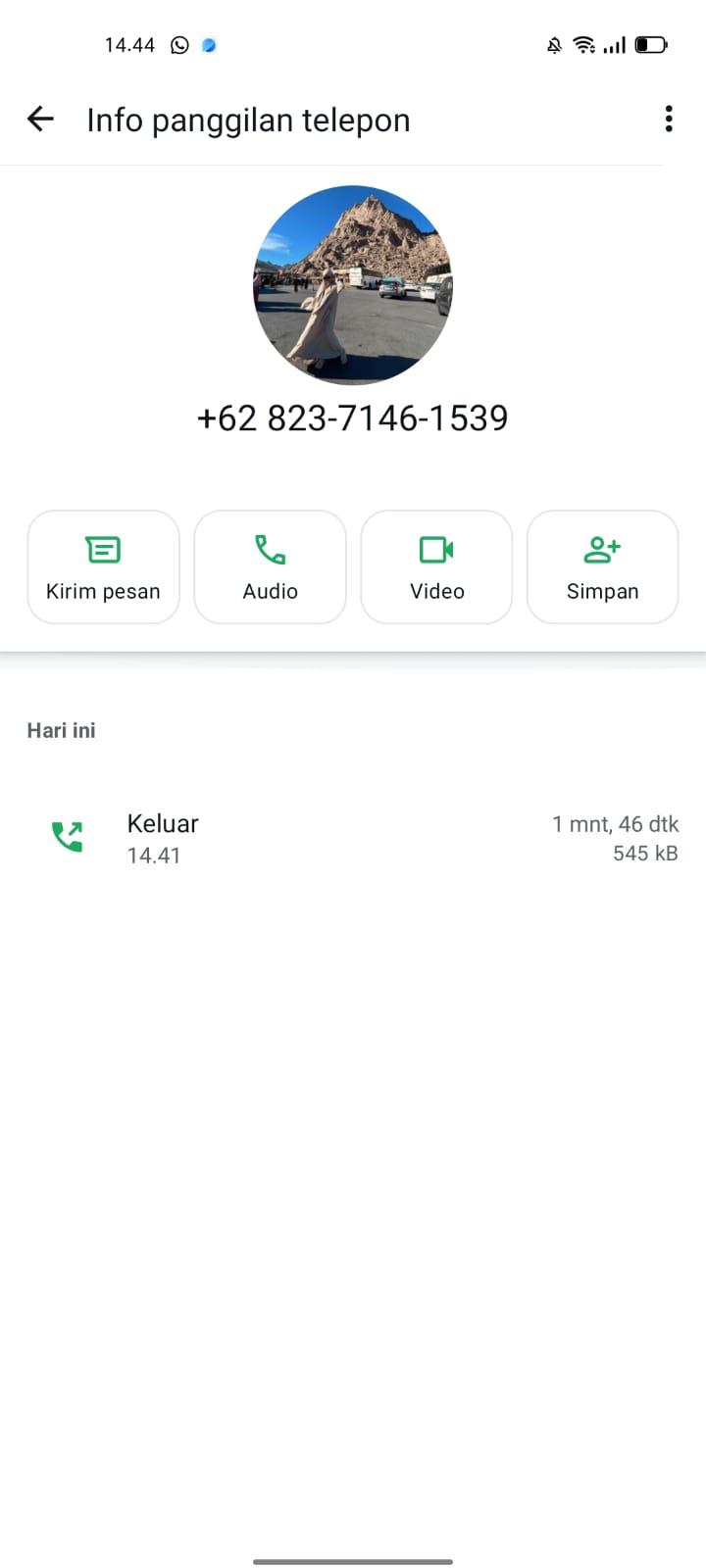Select the Hari ini section header
706x1568 pixels.
60,729
